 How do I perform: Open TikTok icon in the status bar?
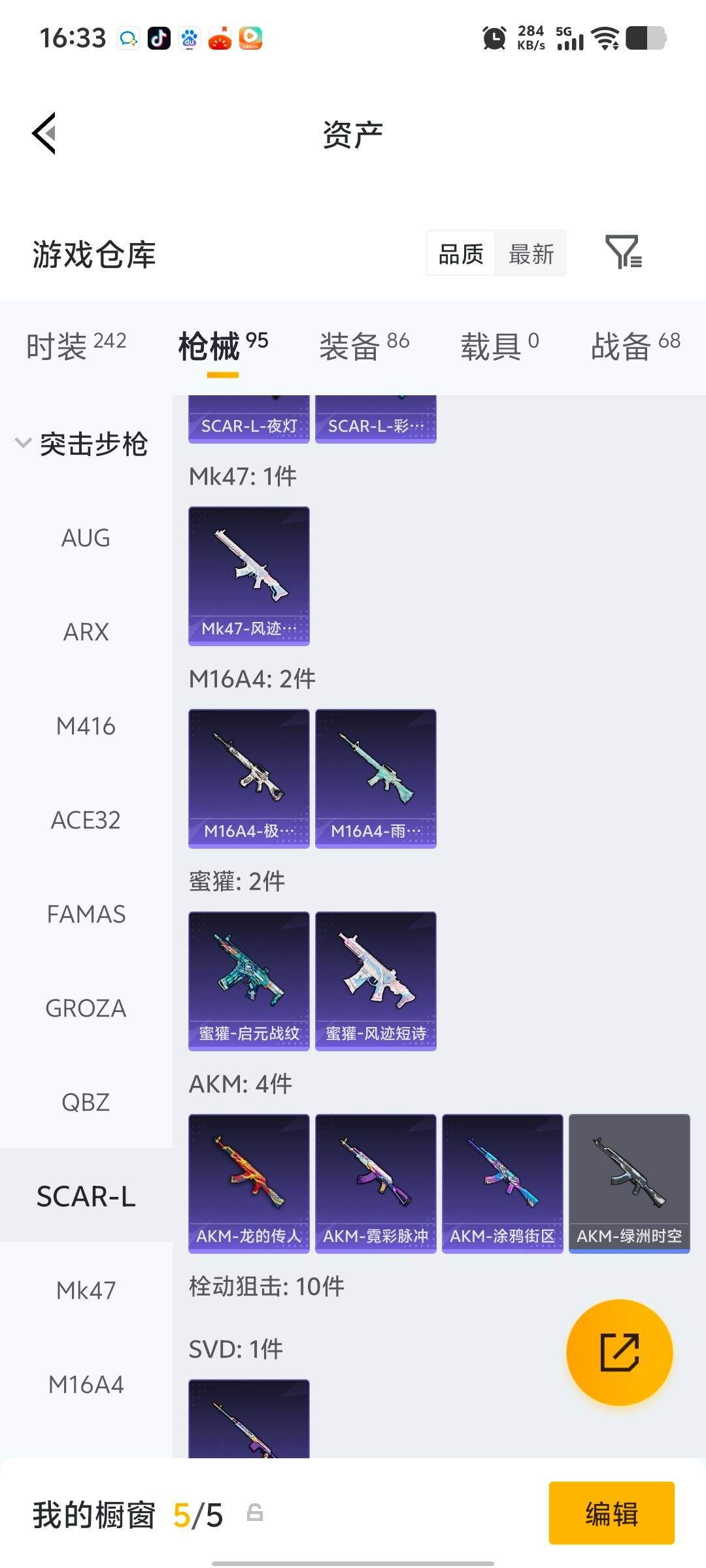[160, 37]
